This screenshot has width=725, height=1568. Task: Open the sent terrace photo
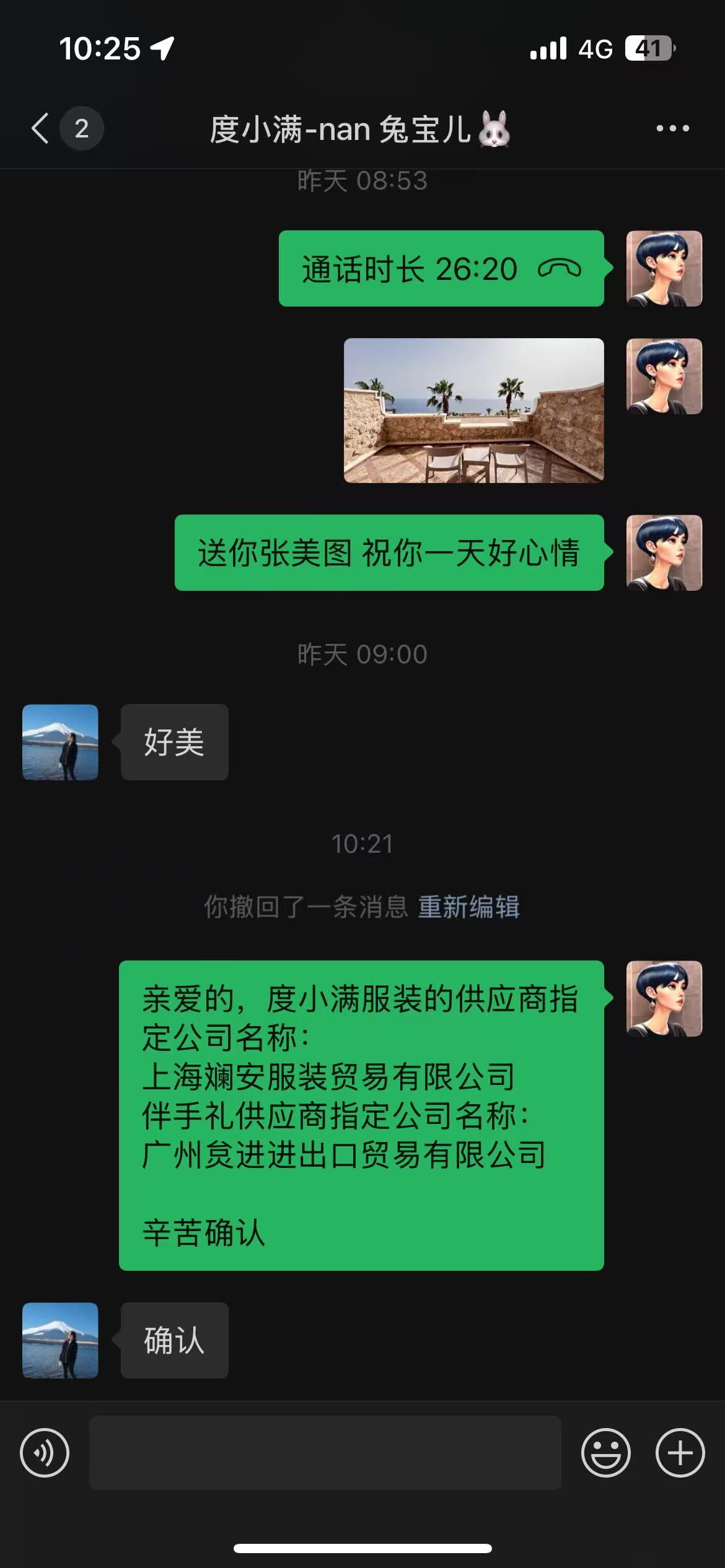[x=473, y=410]
